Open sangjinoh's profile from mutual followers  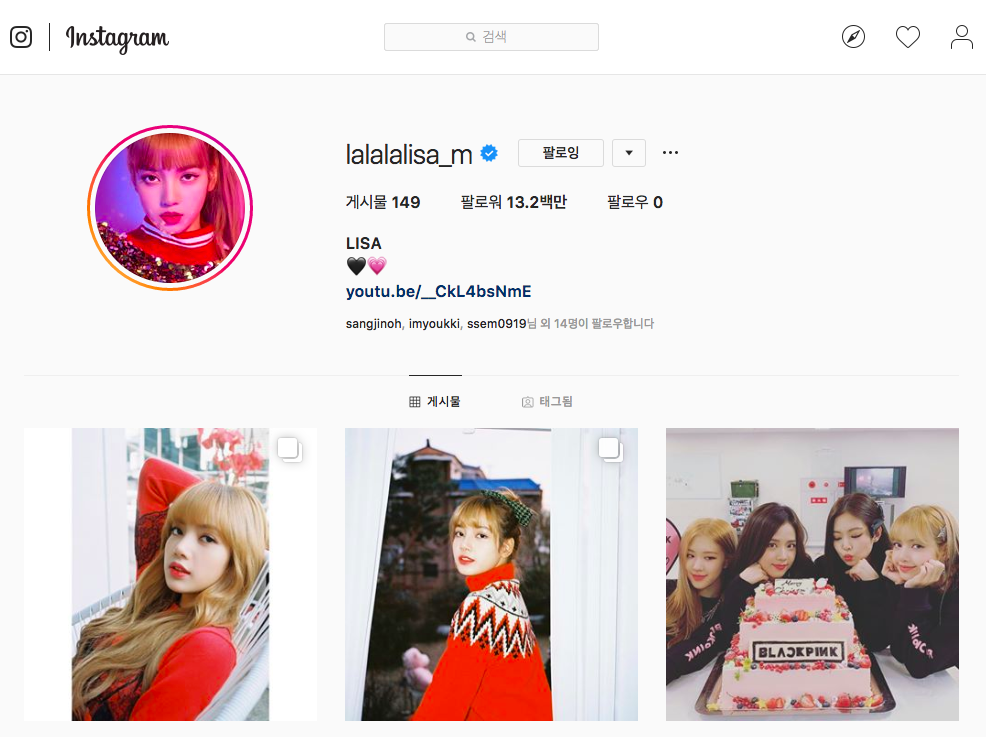[373, 324]
